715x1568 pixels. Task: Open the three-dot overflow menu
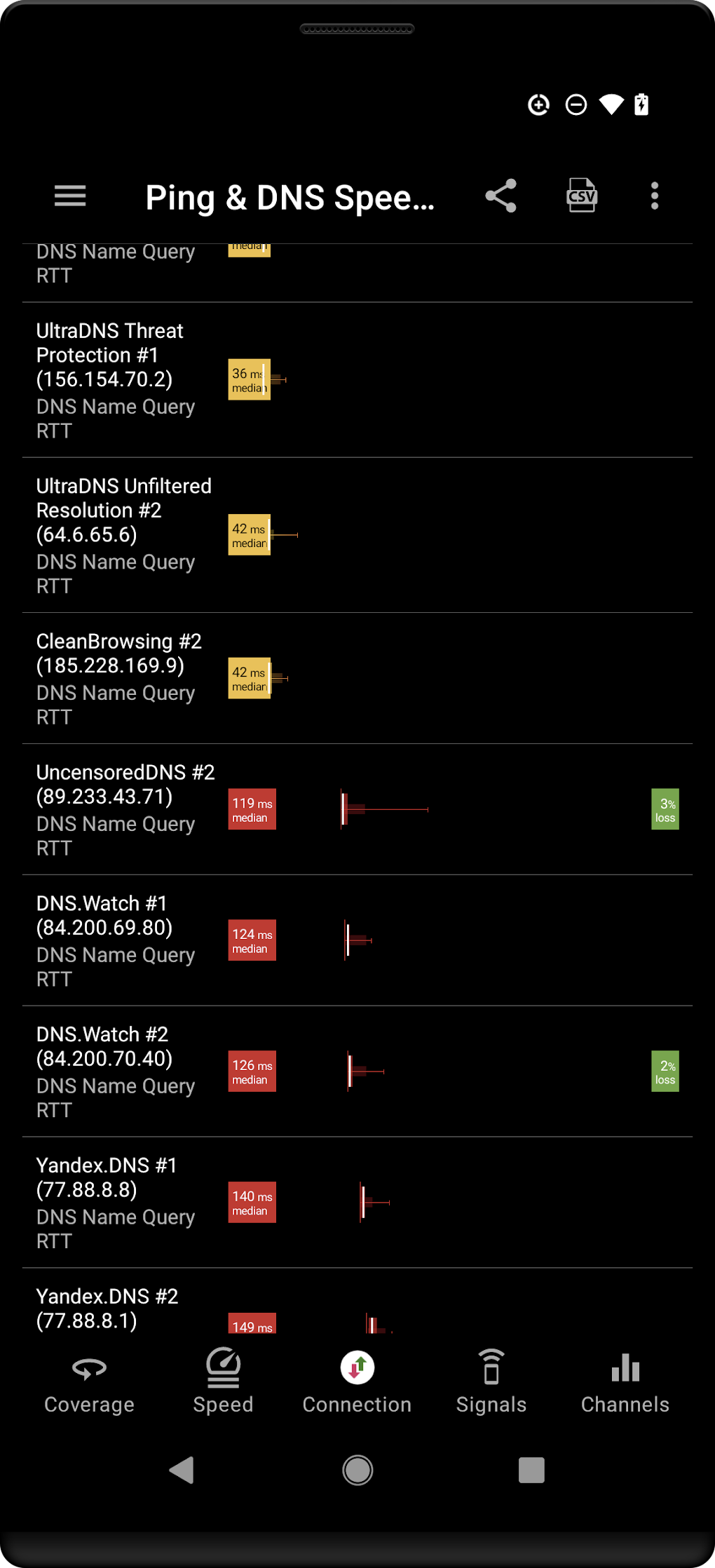click(x=654, y=196)
